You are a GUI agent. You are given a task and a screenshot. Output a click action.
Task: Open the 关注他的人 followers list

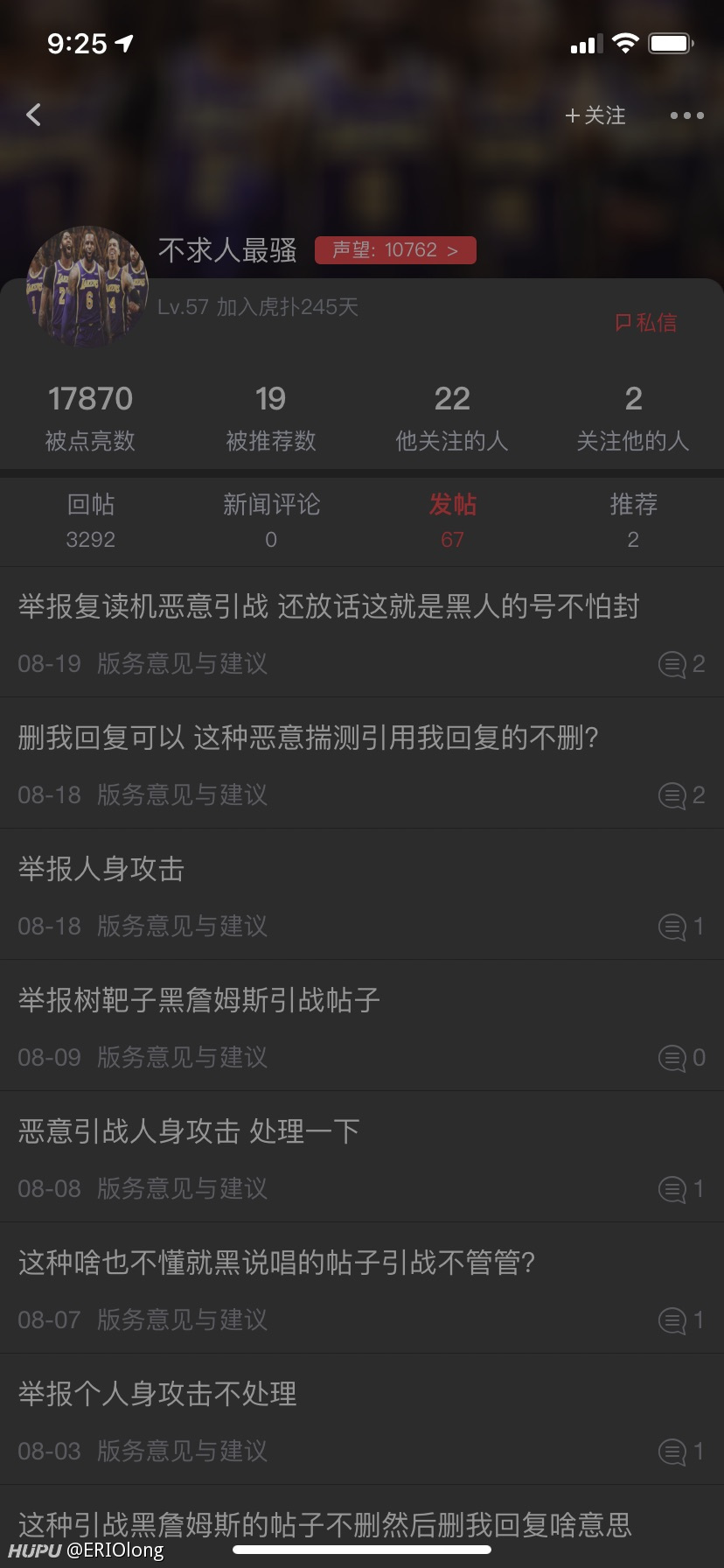633,418
